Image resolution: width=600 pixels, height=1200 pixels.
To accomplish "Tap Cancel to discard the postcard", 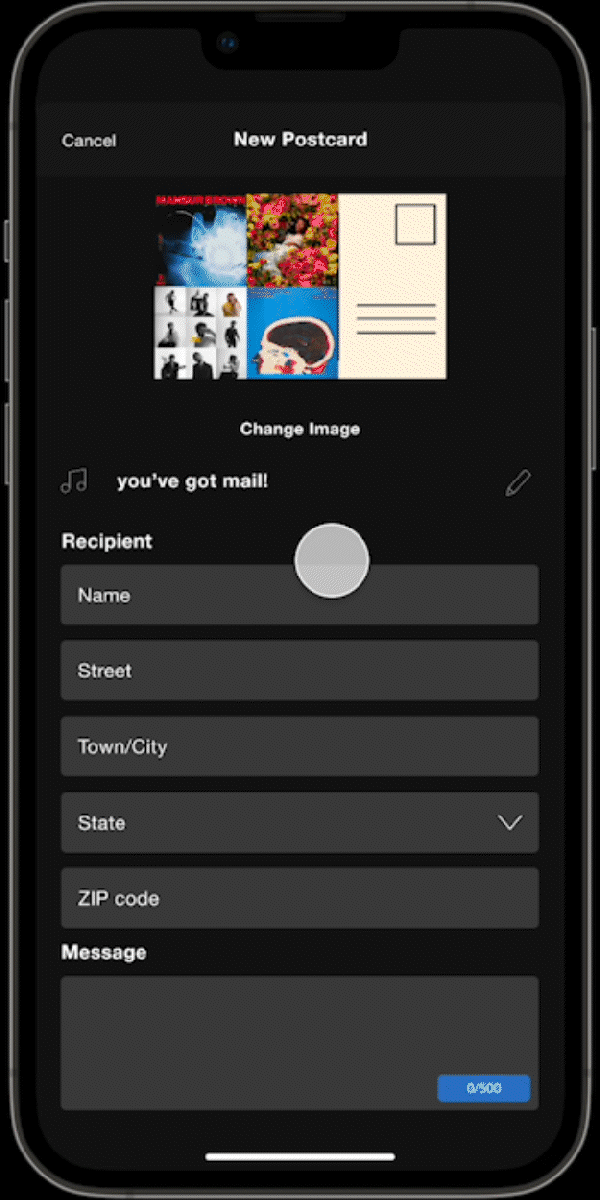I will pyautogui.click(x=89, y=141).
